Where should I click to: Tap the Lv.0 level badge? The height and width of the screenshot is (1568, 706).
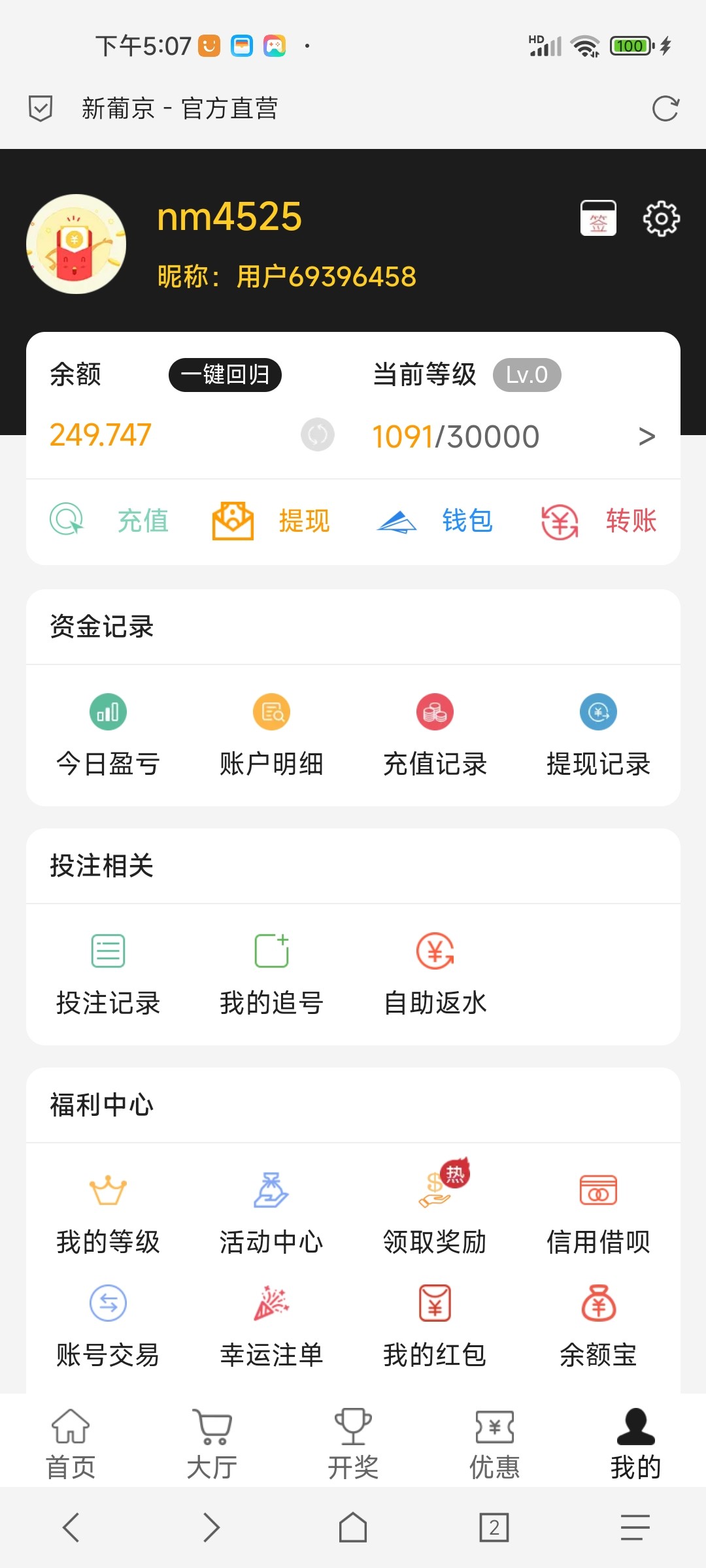[526, 374]
